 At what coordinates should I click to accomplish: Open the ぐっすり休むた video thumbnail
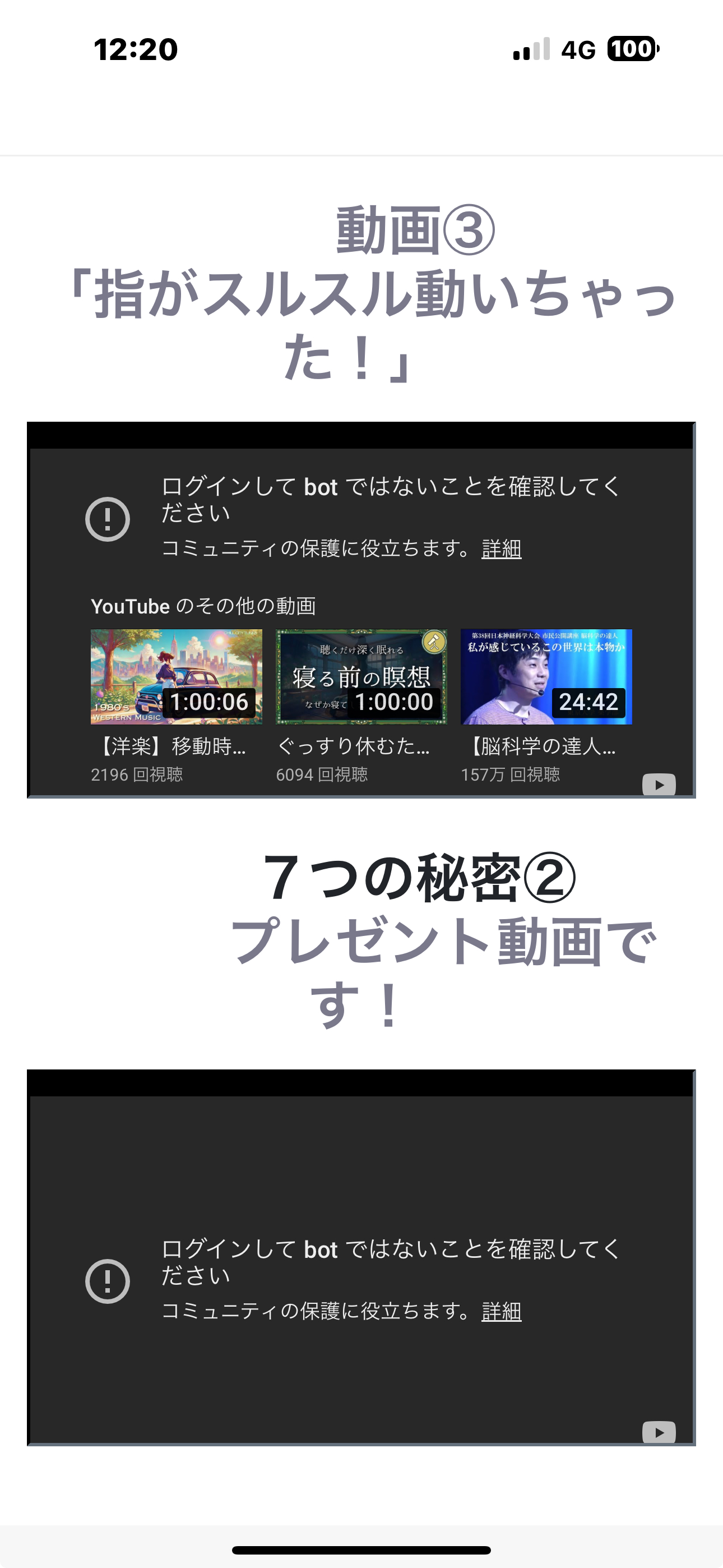[361, 676]
